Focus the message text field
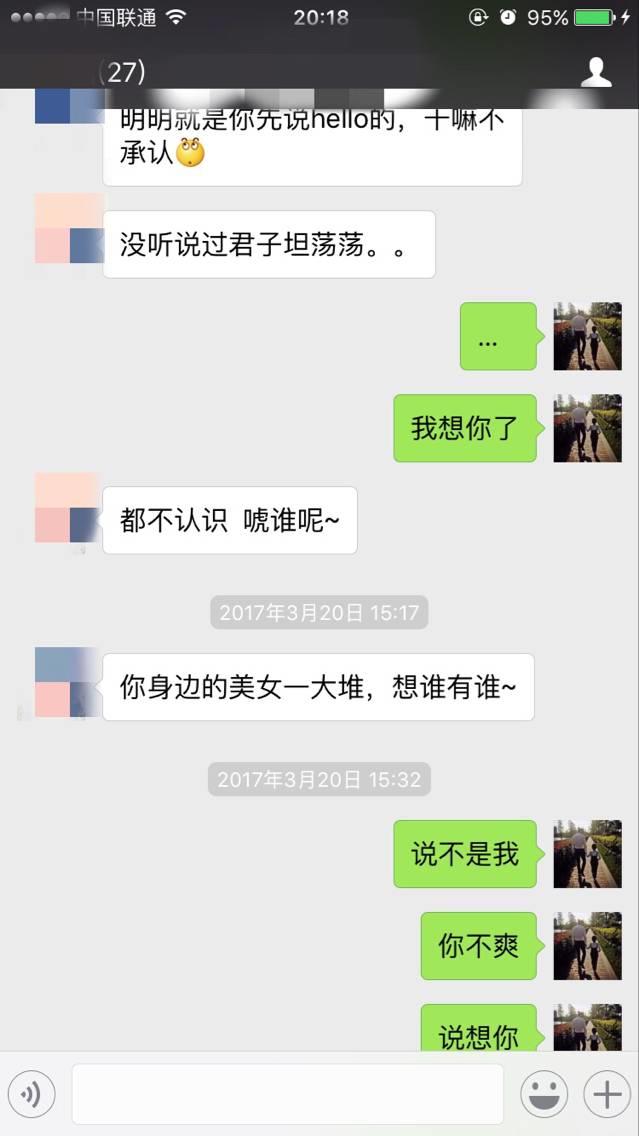The image size is (639, 1136). coord(287,1094)
